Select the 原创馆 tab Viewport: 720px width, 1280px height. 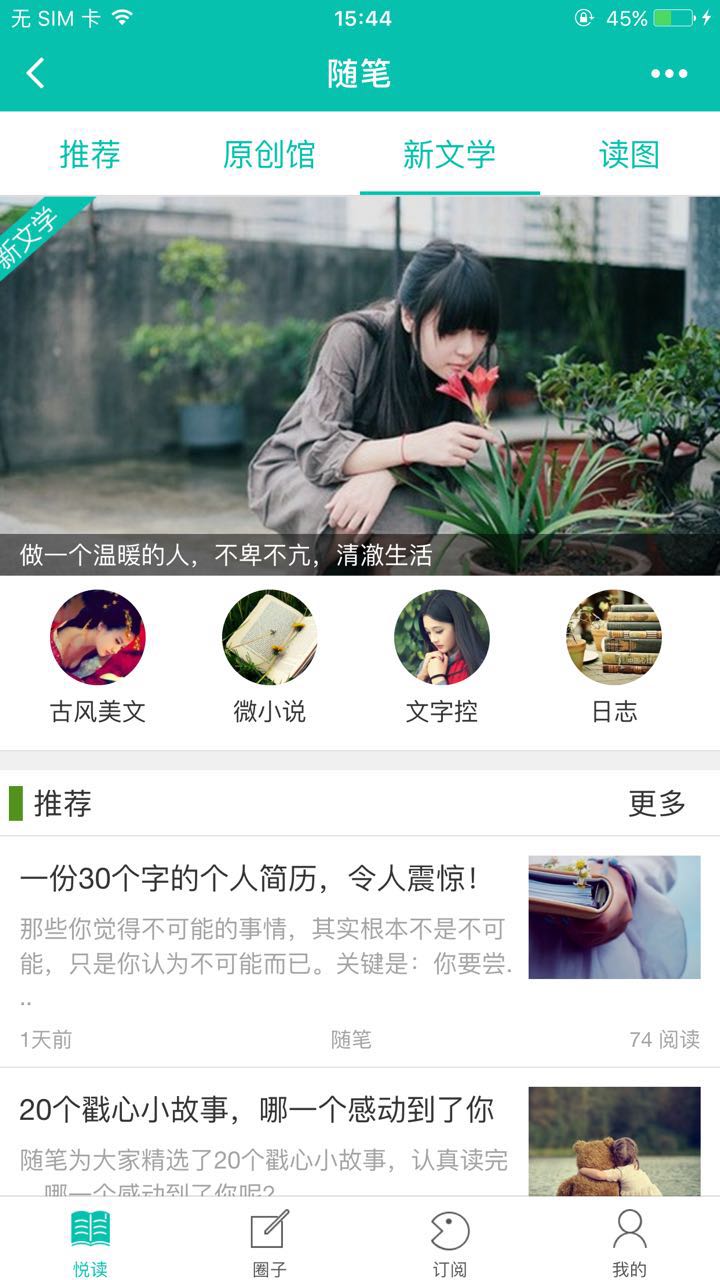click(x=269, y=155)
